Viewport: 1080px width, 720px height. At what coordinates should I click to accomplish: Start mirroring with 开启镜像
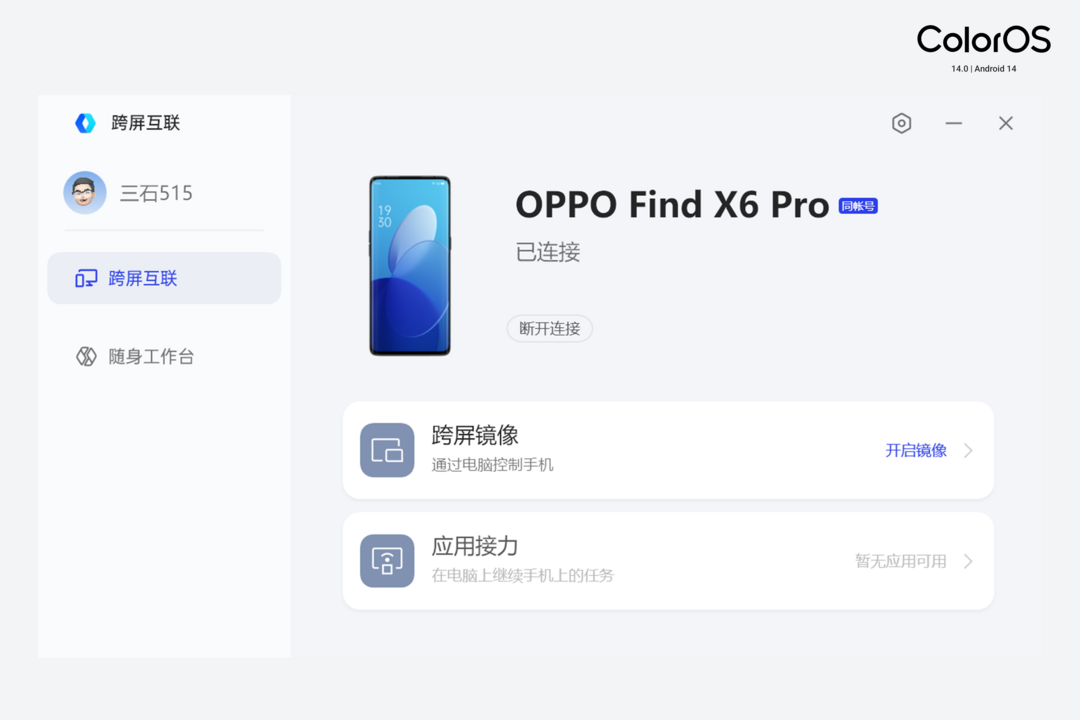click(x=916, y=450)
